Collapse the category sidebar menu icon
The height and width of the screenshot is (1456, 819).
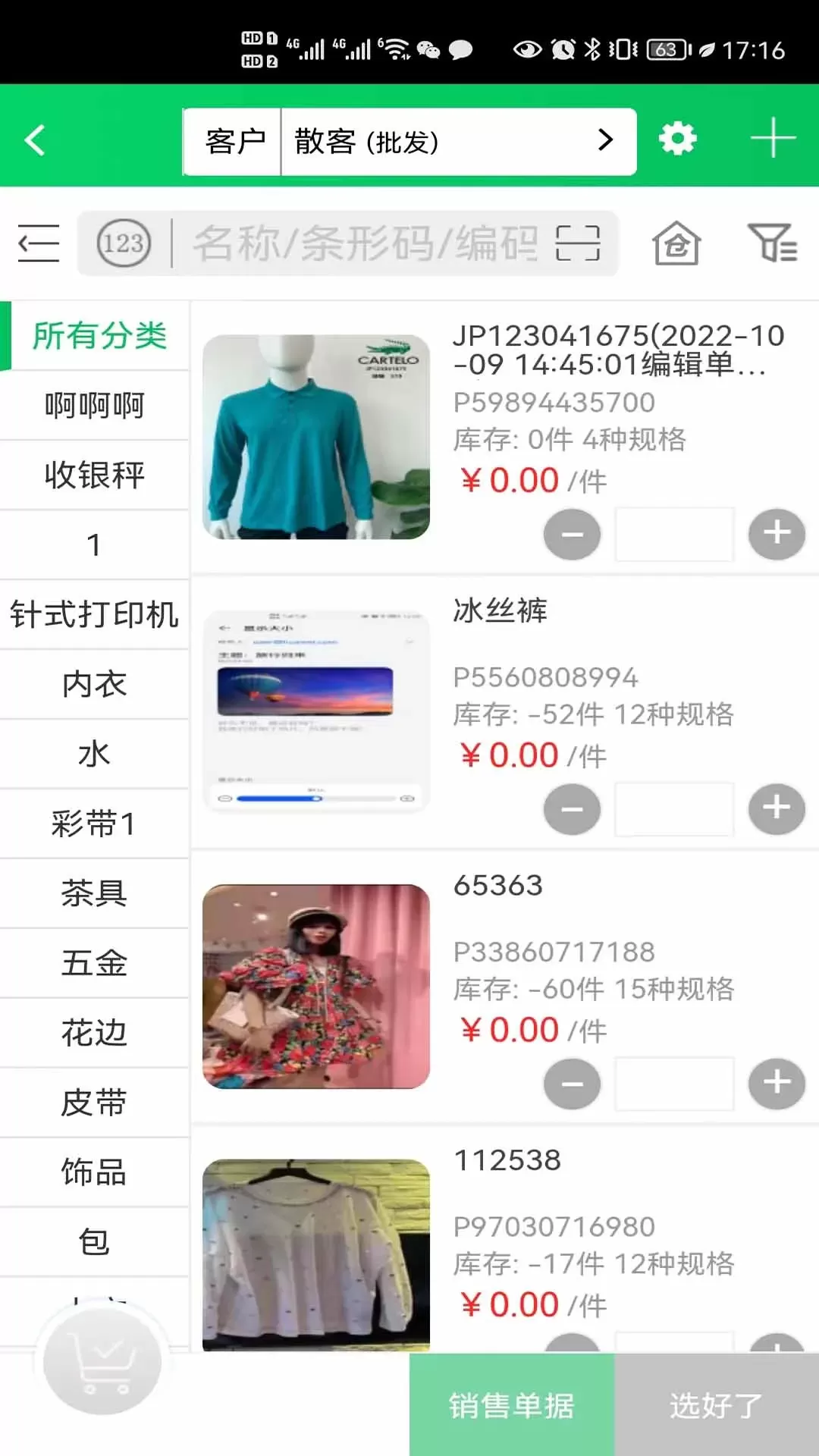(38, 243)
